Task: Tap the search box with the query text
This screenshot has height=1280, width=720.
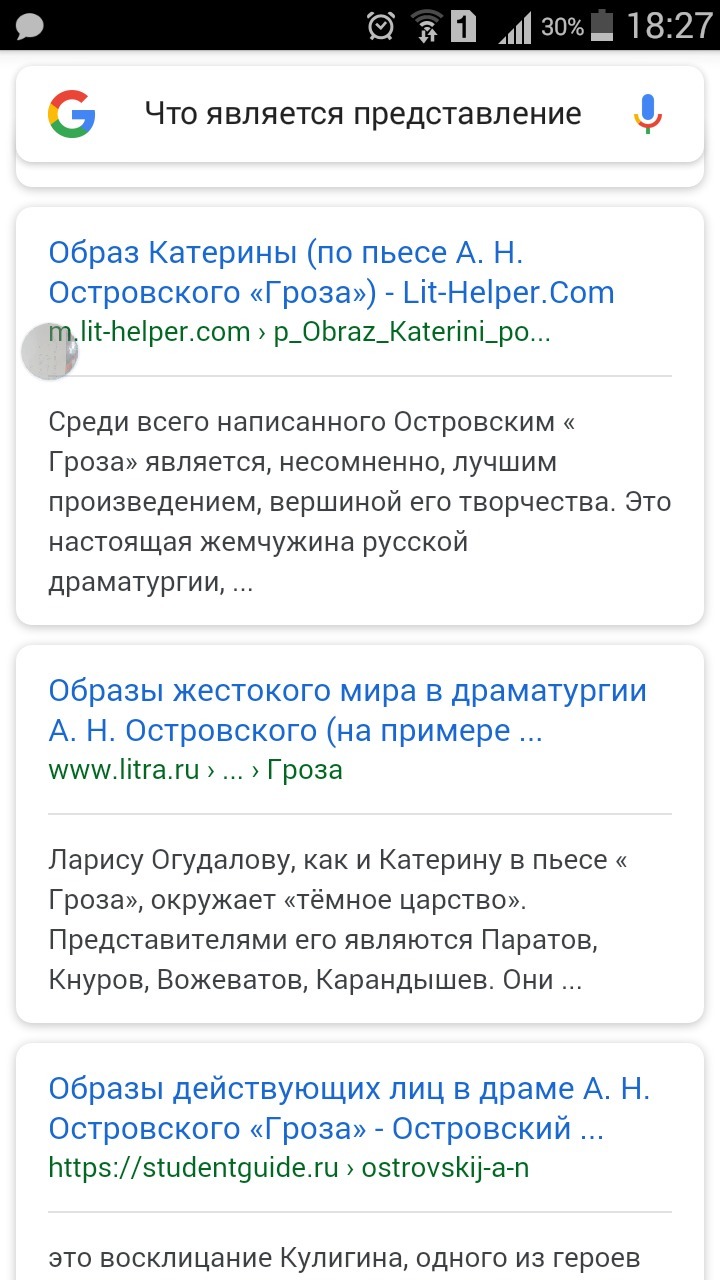Action: 363,114
